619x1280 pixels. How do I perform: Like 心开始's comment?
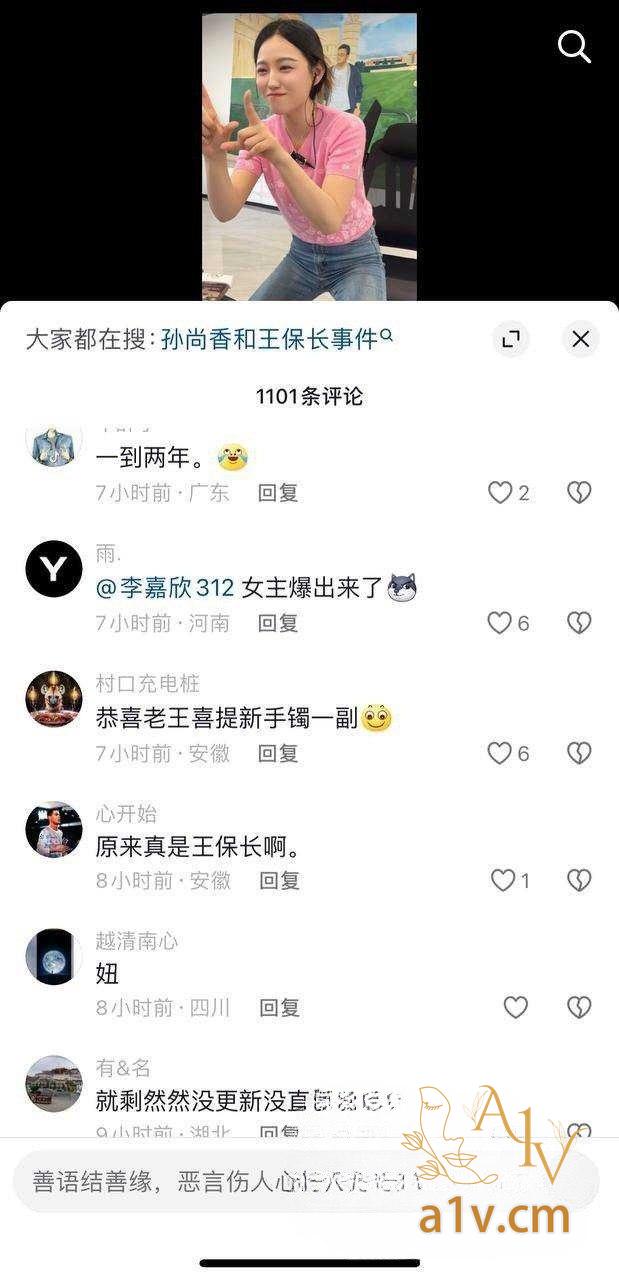point(503,880)
